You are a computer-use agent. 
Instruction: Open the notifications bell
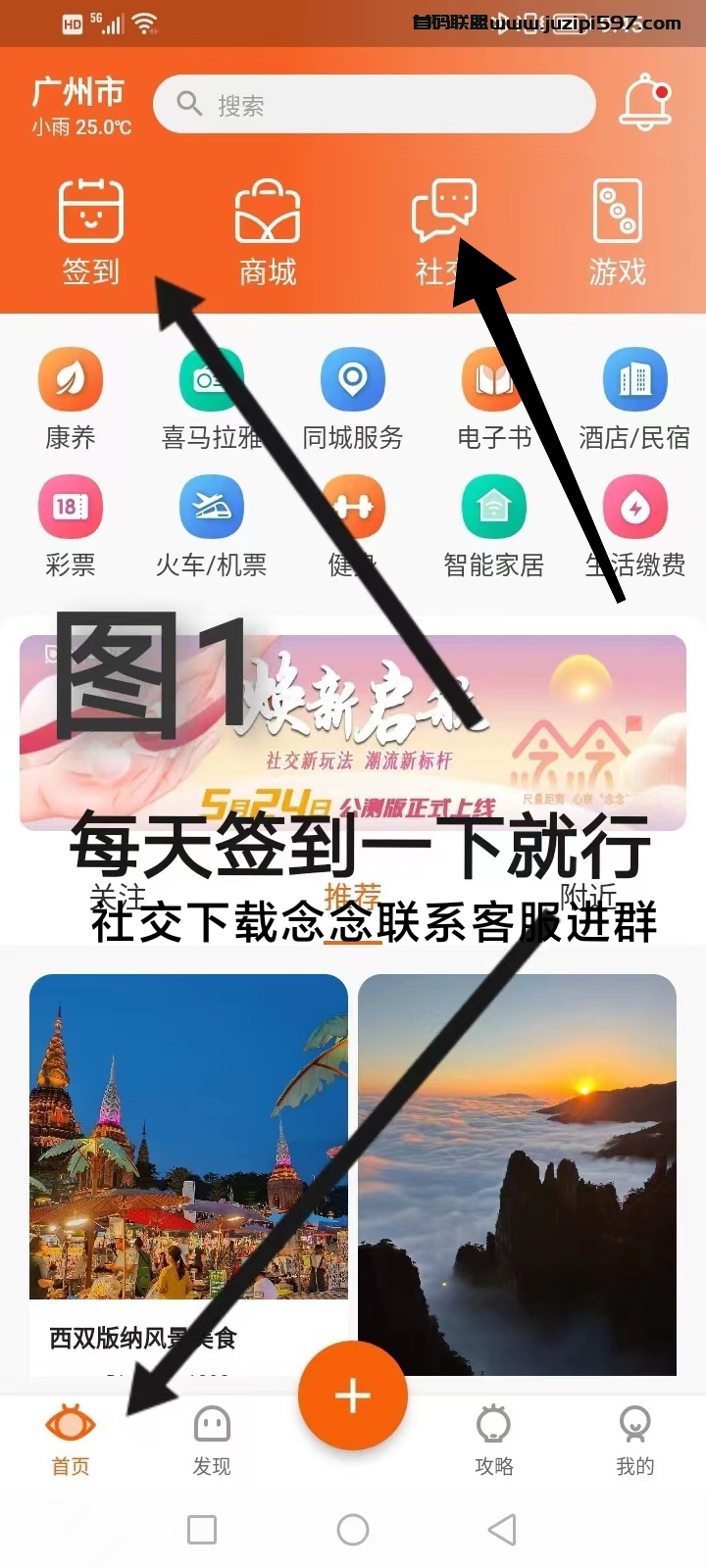pyautogui.click(x=645, y=101)
